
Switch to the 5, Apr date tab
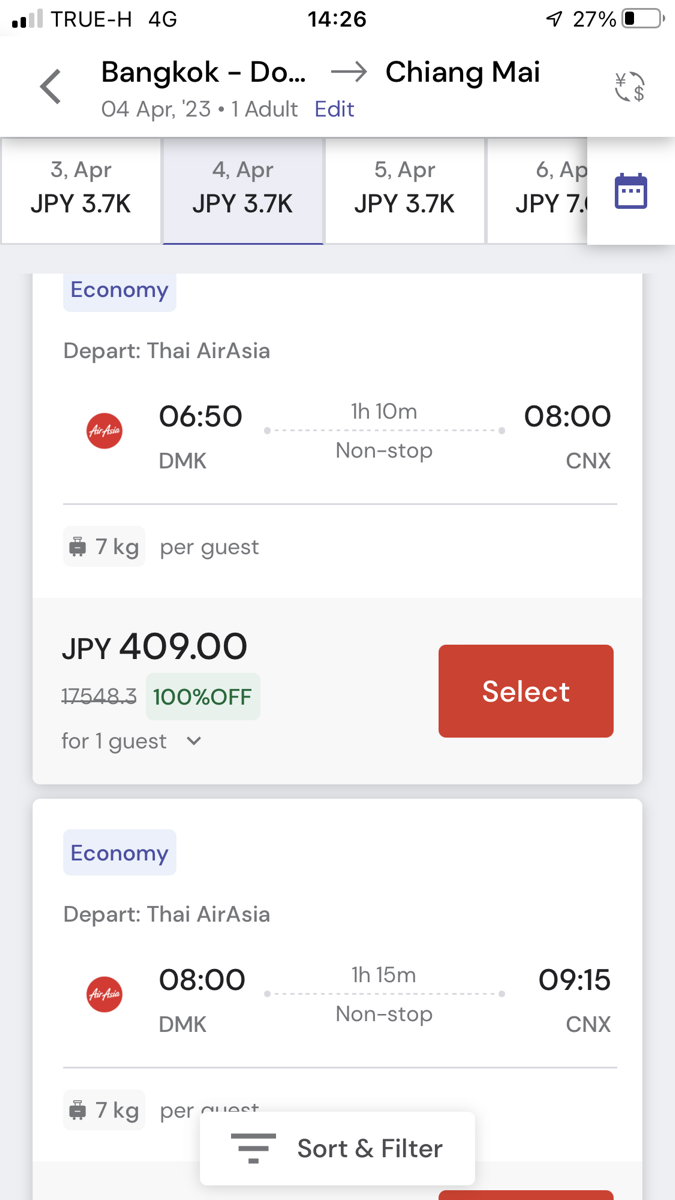(404, 190)
